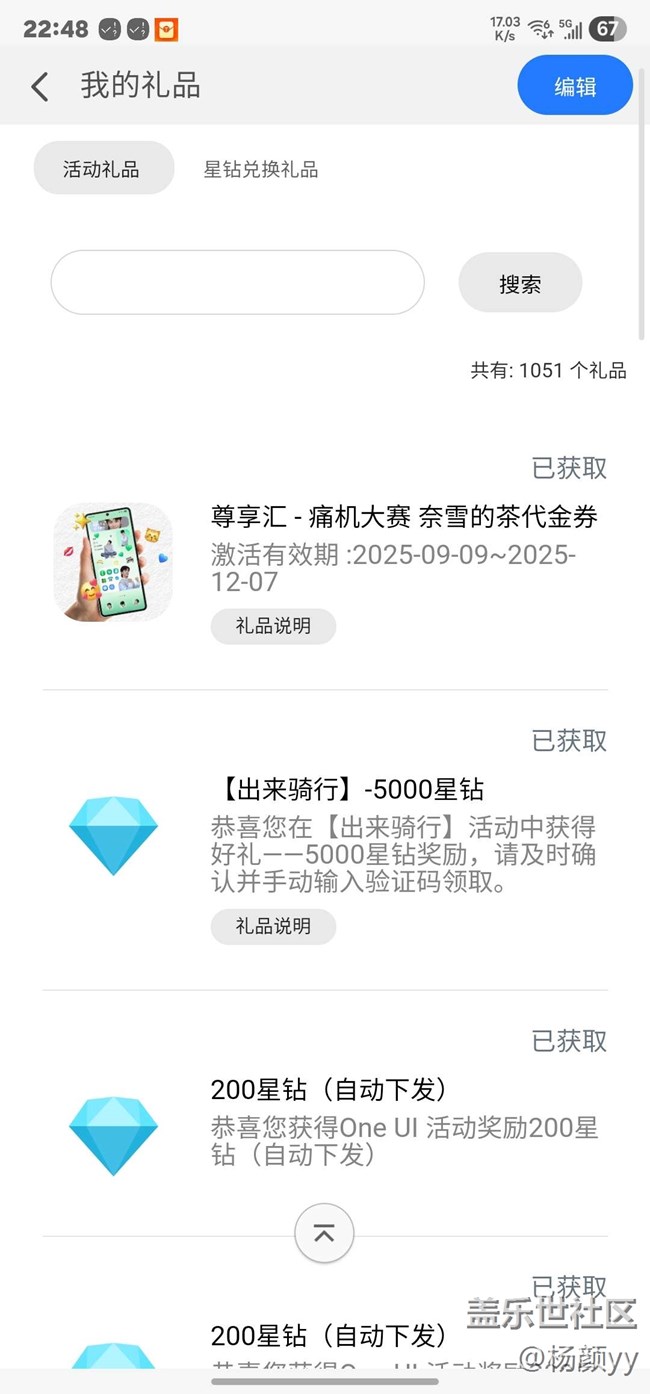Tap the 编辑 button

coord(575,86)
